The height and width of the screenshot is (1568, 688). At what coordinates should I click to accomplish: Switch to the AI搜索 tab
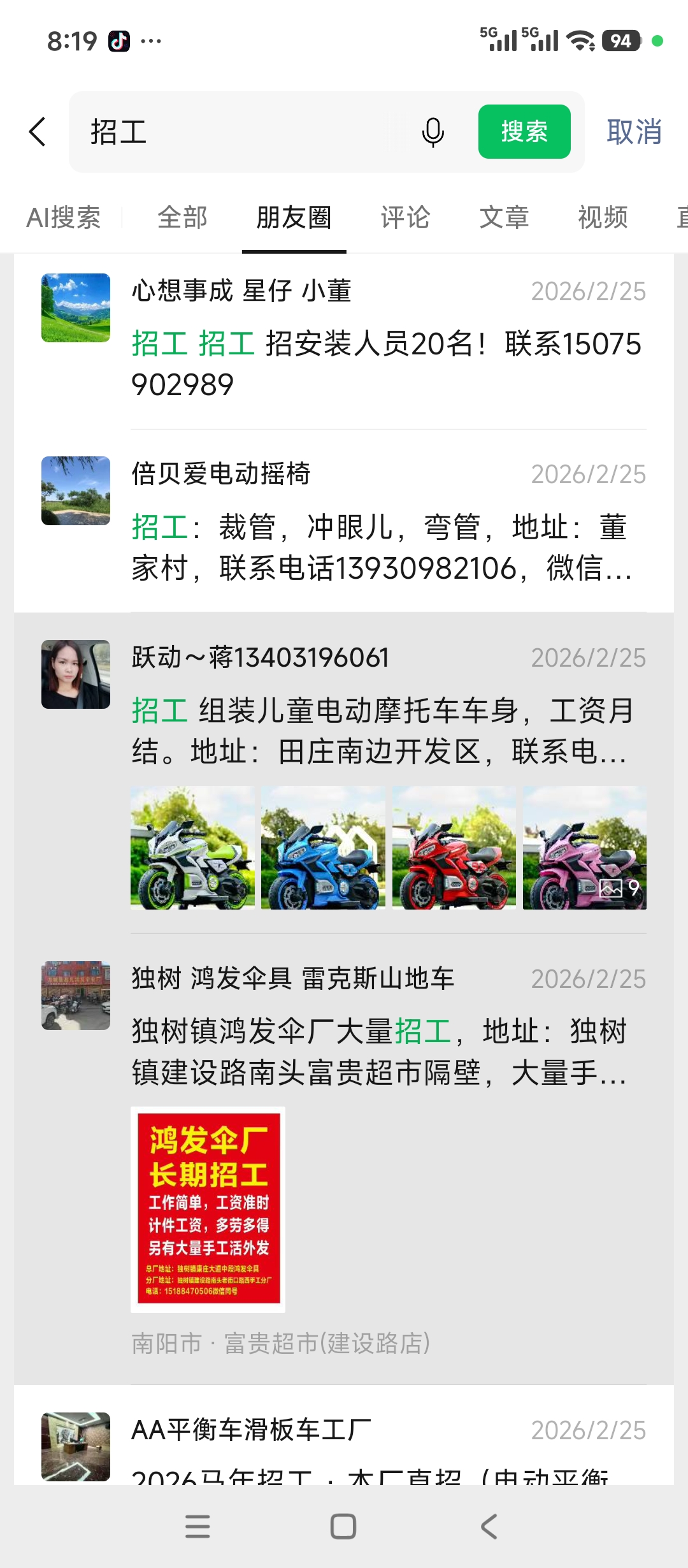[63, 218]
